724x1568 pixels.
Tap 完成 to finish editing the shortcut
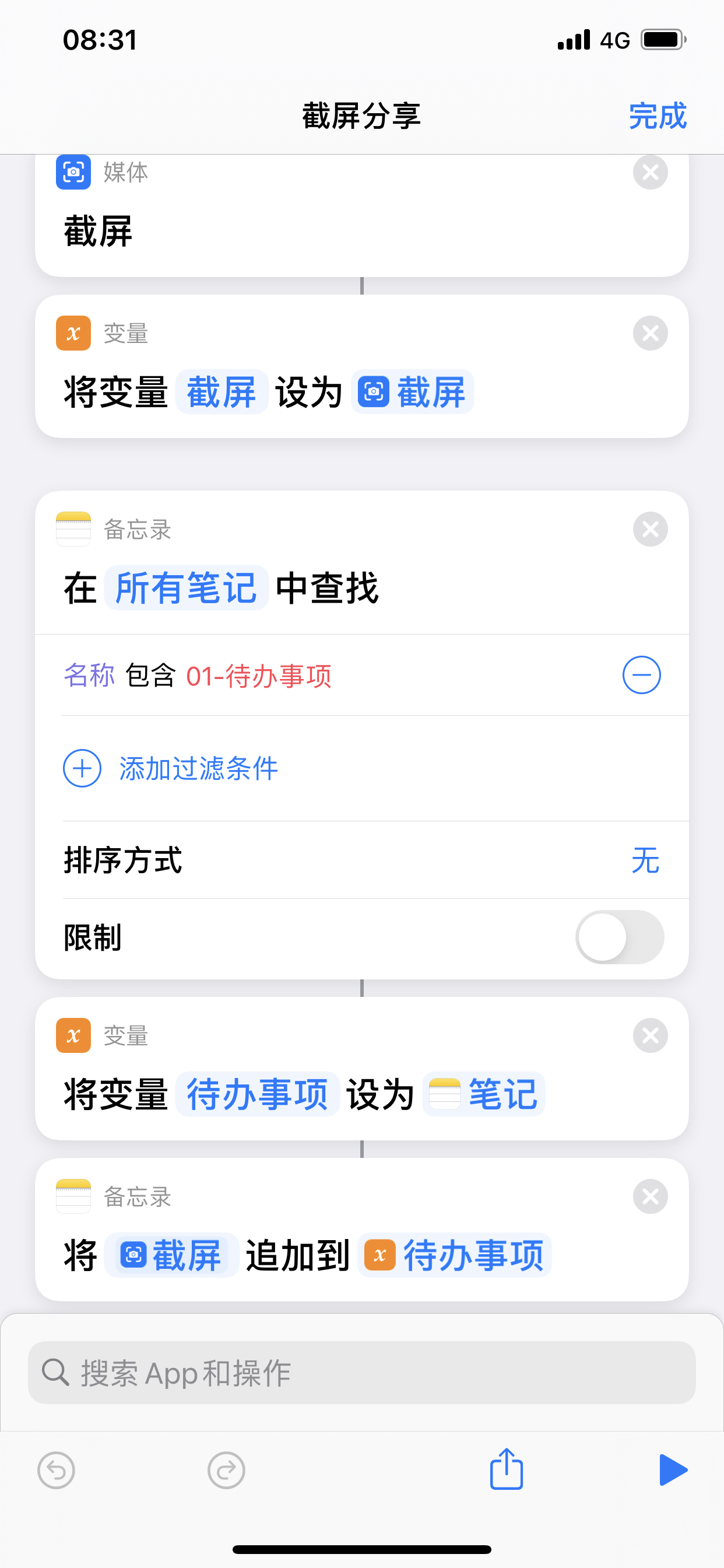(657, 116)
